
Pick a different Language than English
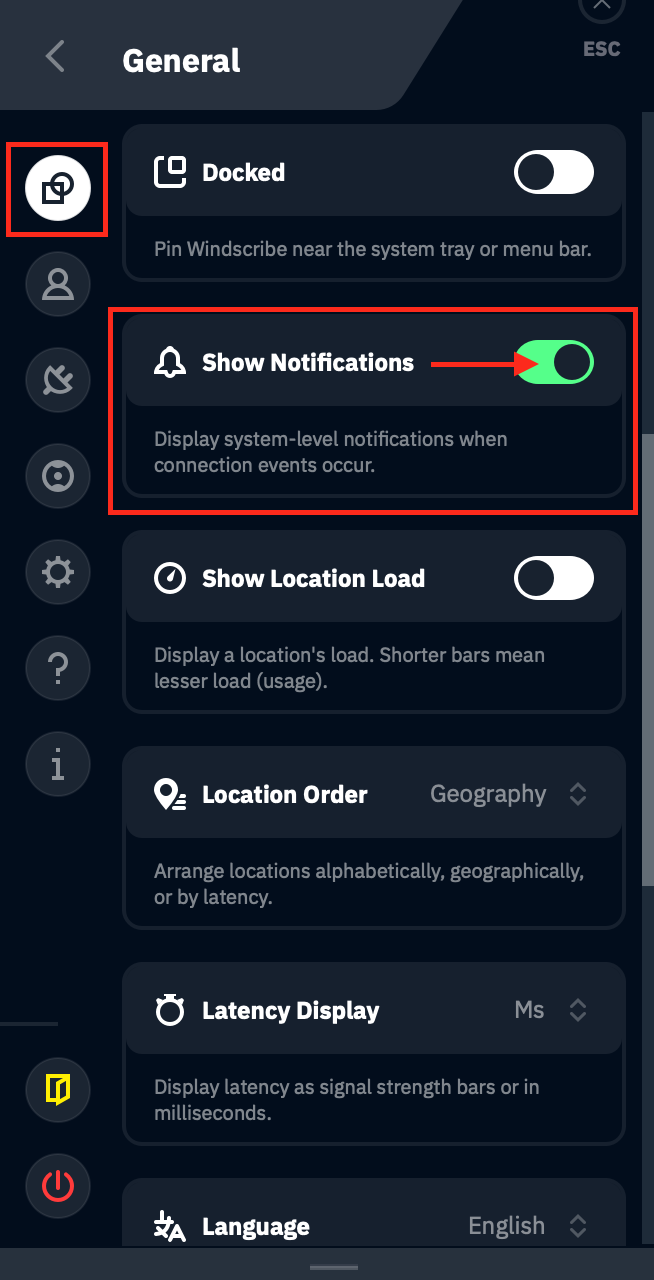click(526, 1226)
